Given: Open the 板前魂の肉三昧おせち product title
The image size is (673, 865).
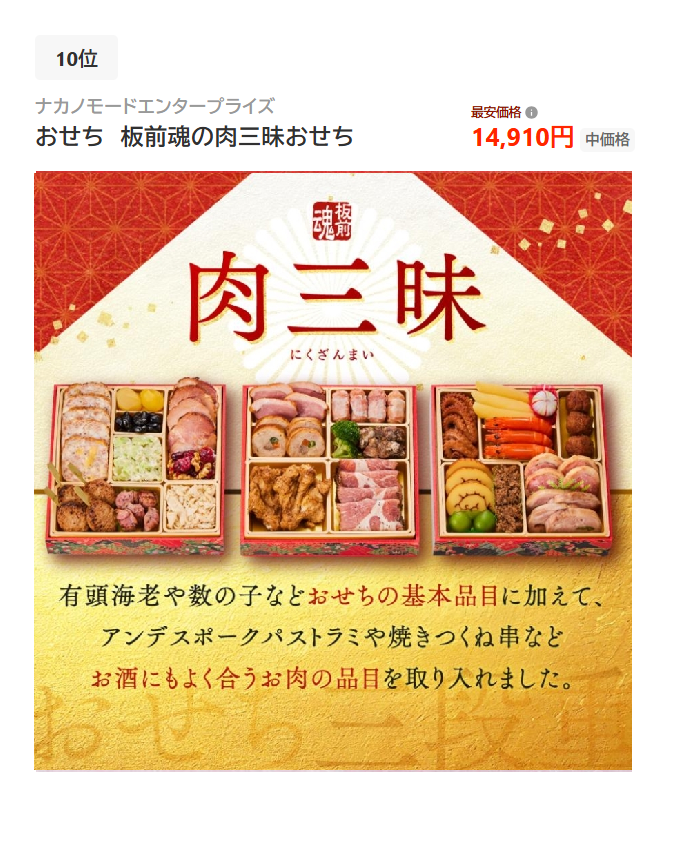Looking at the screenshot, I should (195, 137).
